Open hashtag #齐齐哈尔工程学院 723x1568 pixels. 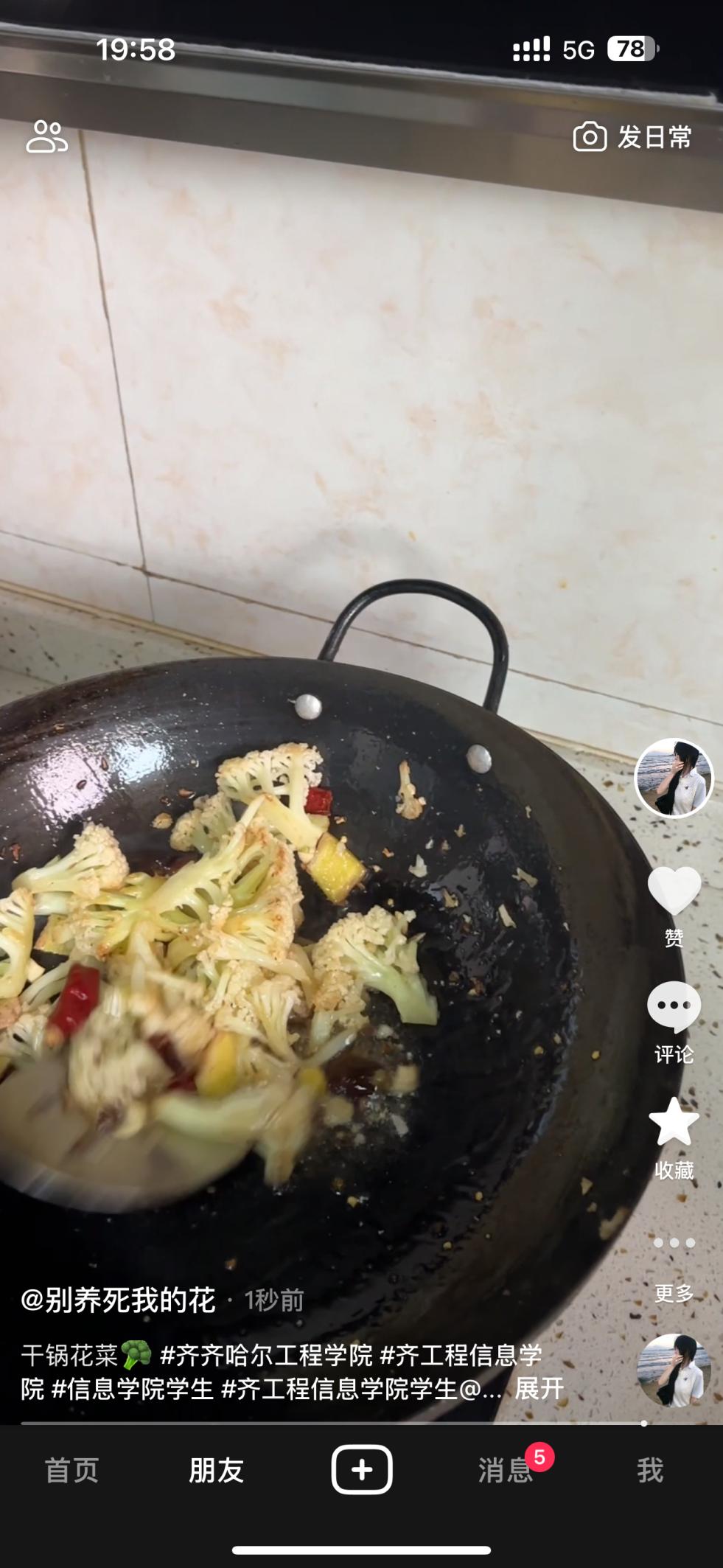tap(266, 1355)
